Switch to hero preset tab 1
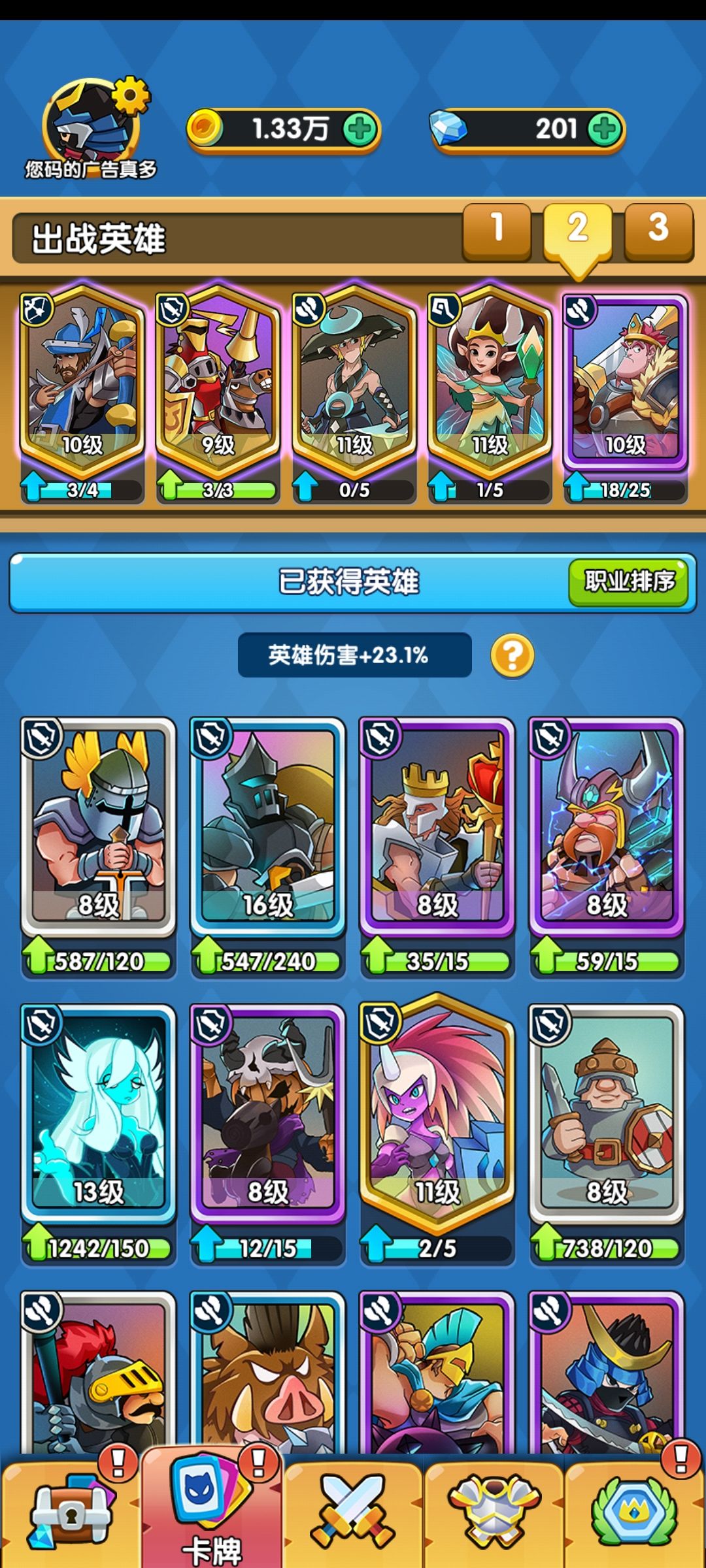The width and height of the screenshot is (706, 1568). (496, 229)
